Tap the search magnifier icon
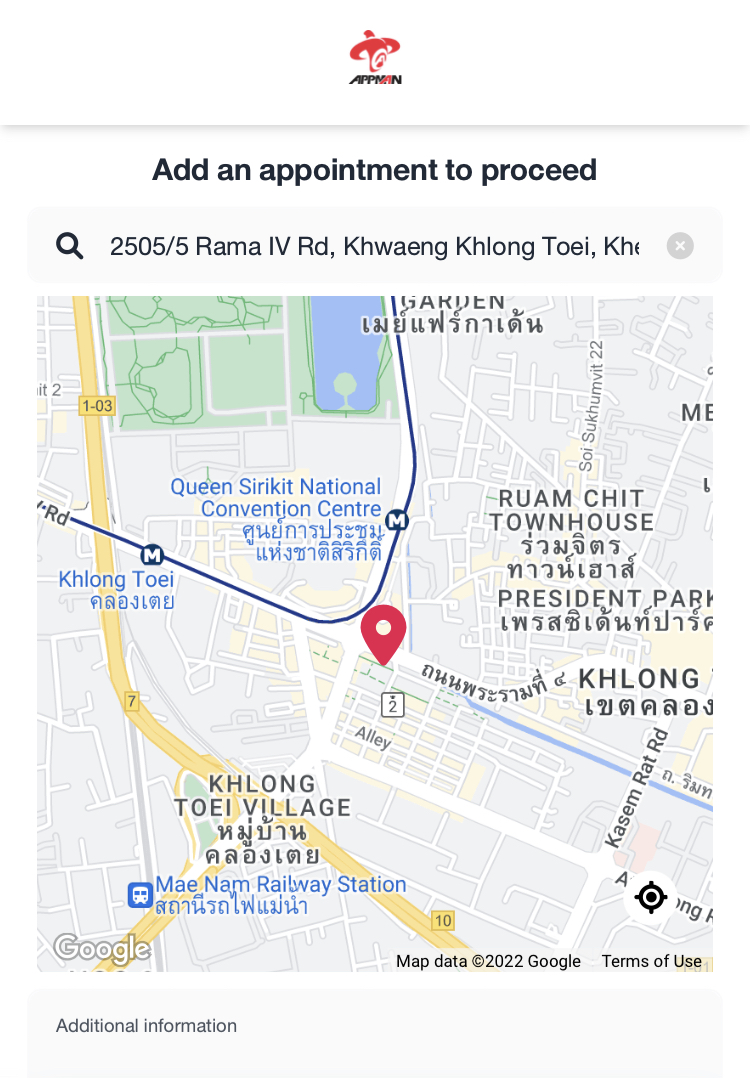 [70, 246]
